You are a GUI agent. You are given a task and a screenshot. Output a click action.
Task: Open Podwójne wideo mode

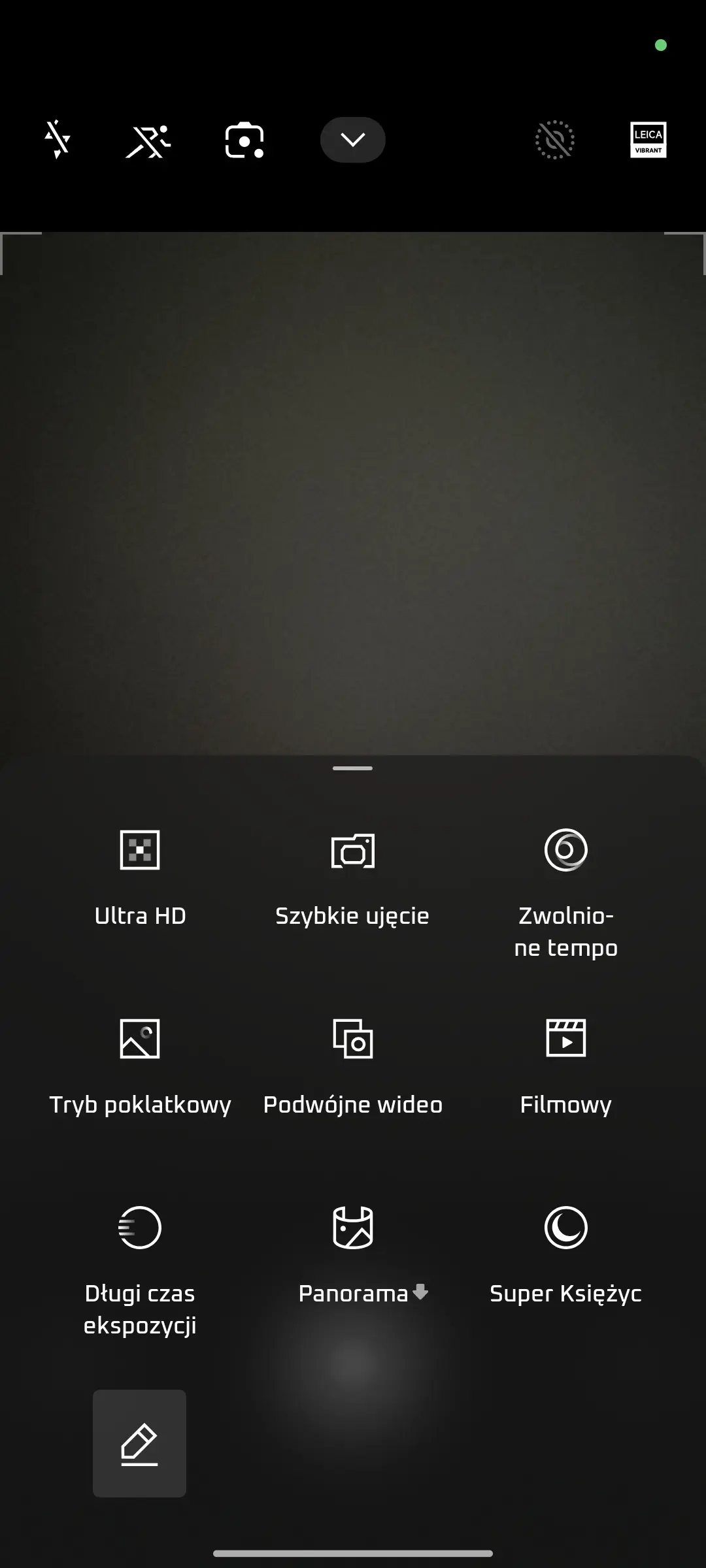(x=352, y=1065)
